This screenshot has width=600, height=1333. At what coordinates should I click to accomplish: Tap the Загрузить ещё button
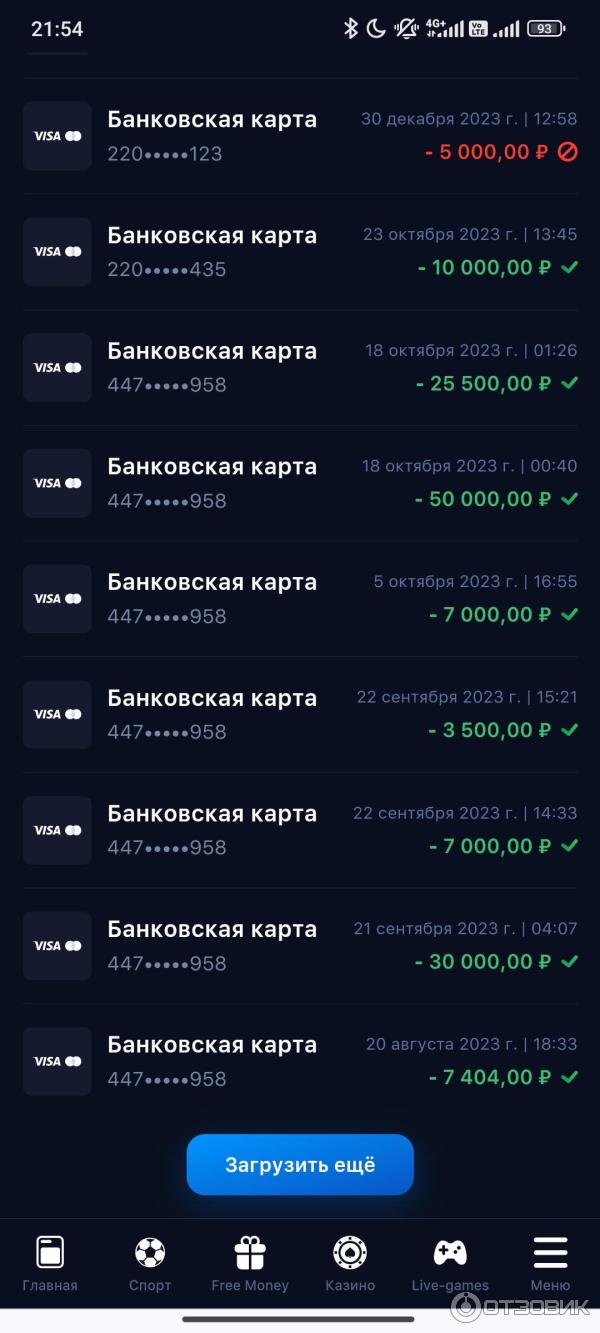(300, 1164)
